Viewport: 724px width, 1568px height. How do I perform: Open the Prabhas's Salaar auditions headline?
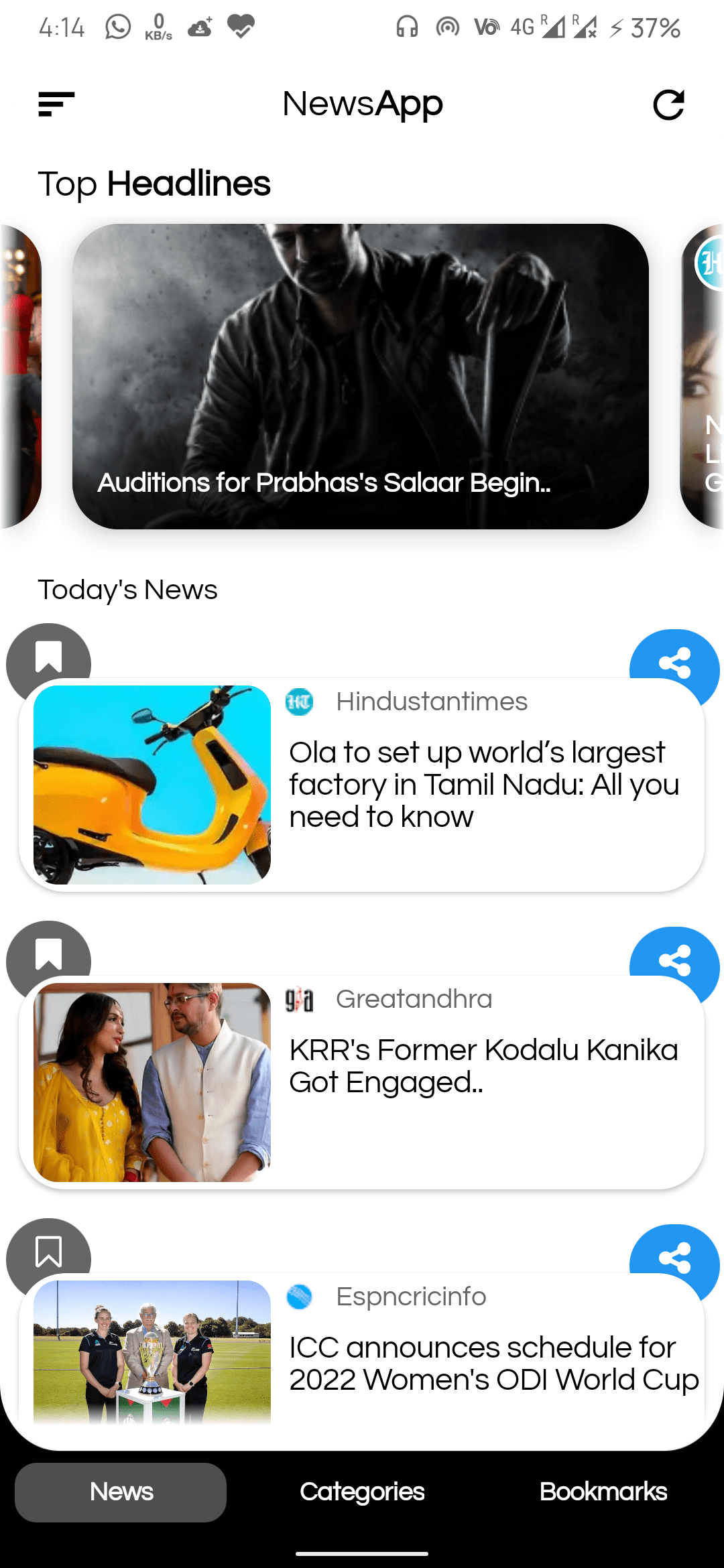361,377
